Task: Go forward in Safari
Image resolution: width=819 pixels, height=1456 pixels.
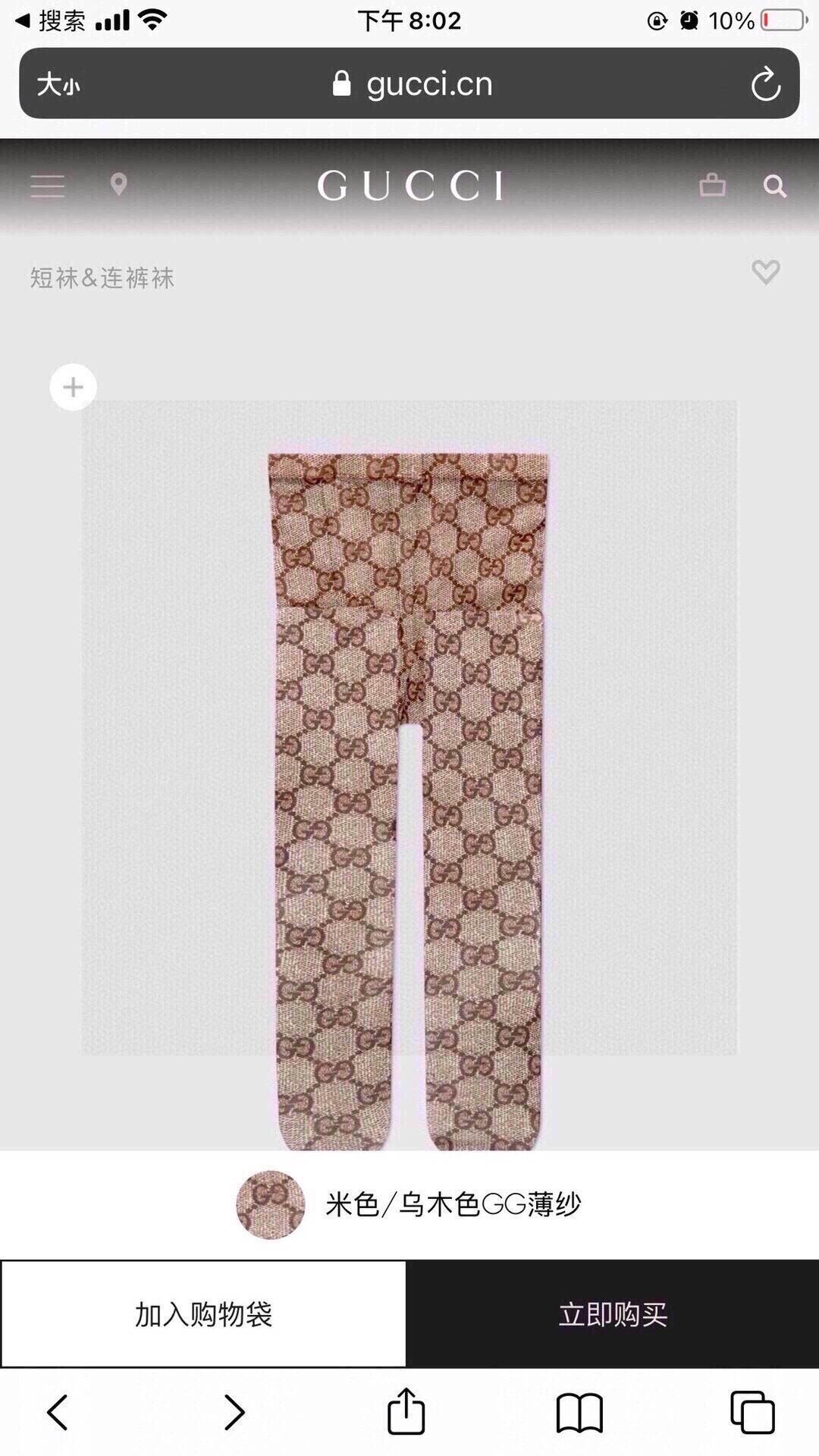Action: point(234,1412)
